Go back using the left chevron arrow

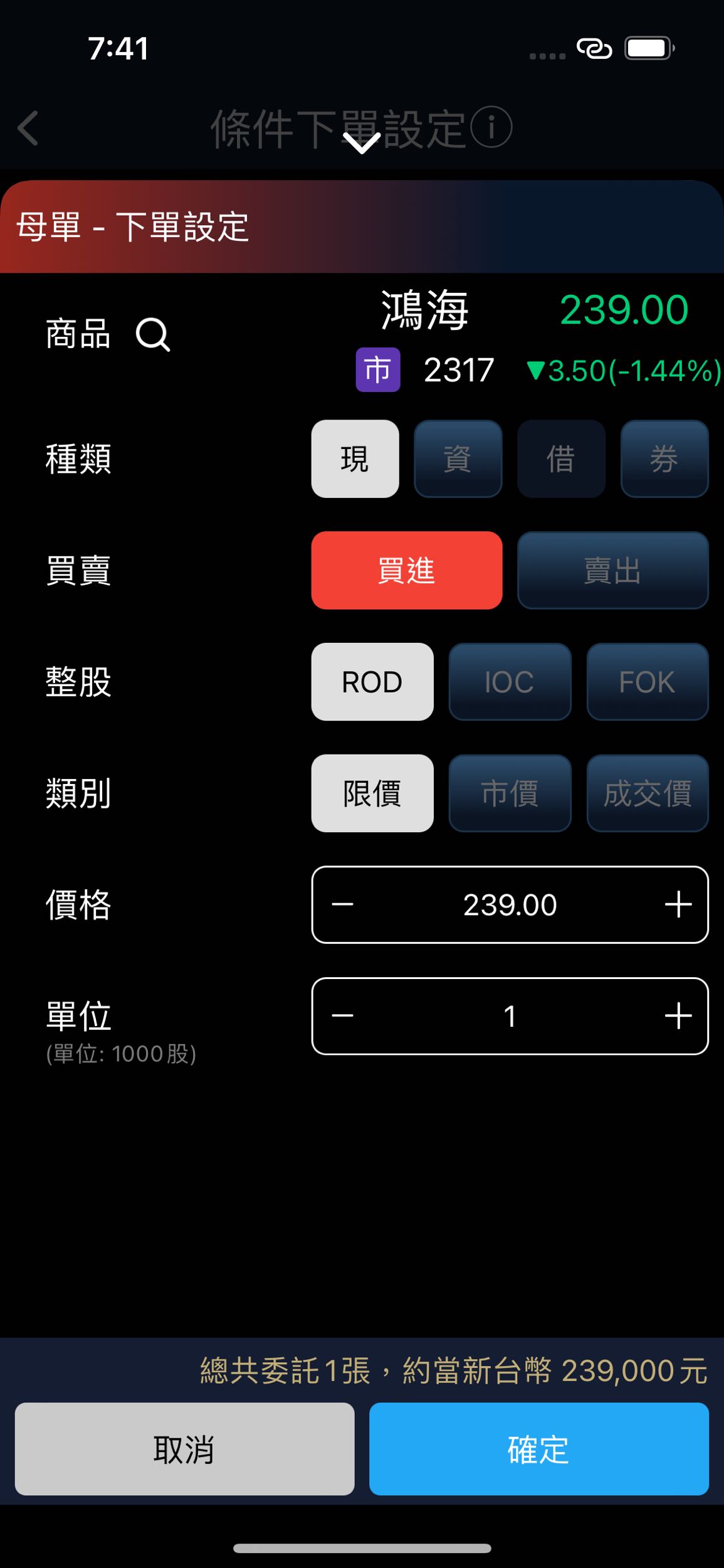[28, 127]
